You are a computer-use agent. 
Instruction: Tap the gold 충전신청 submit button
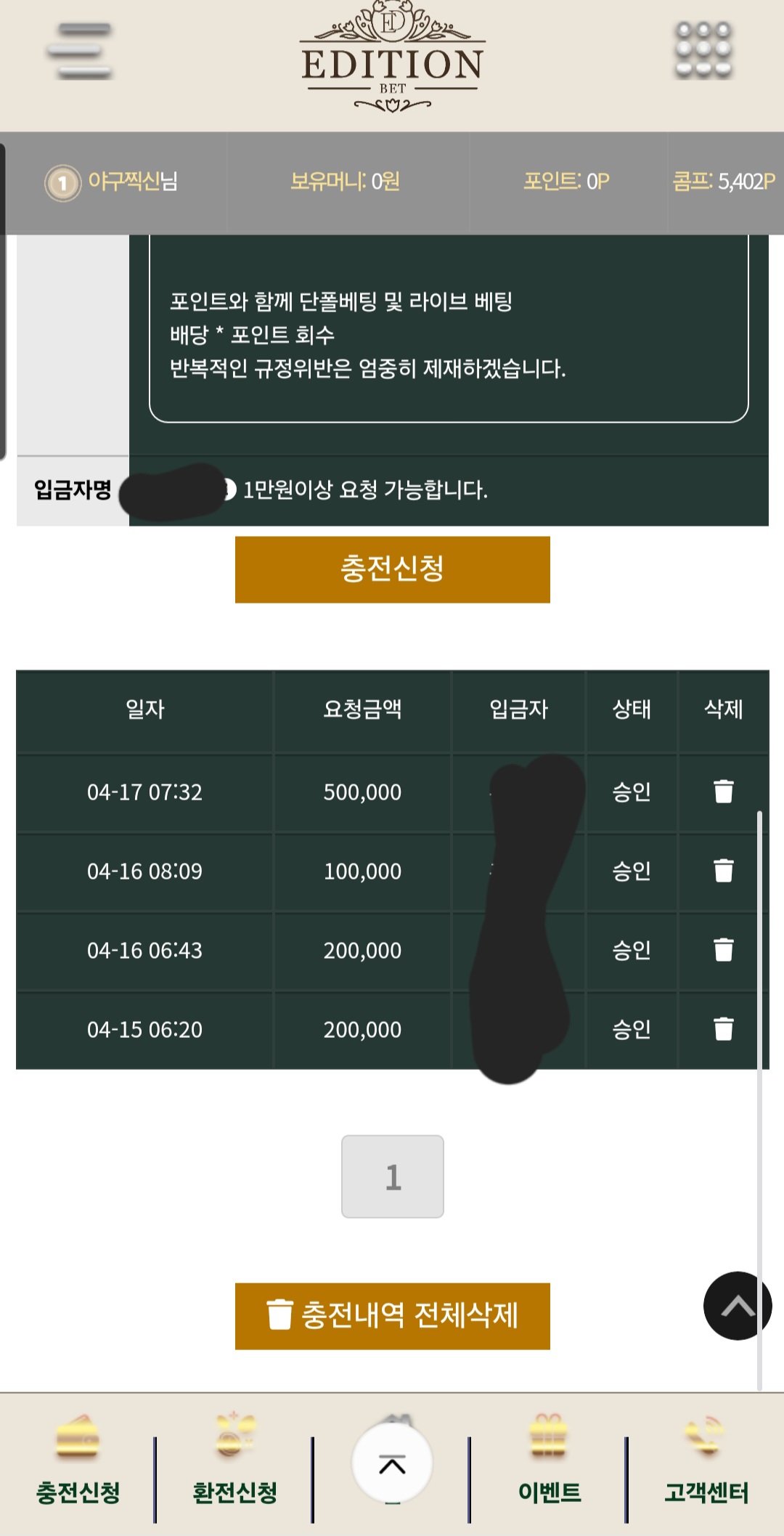tap(392, 569)
